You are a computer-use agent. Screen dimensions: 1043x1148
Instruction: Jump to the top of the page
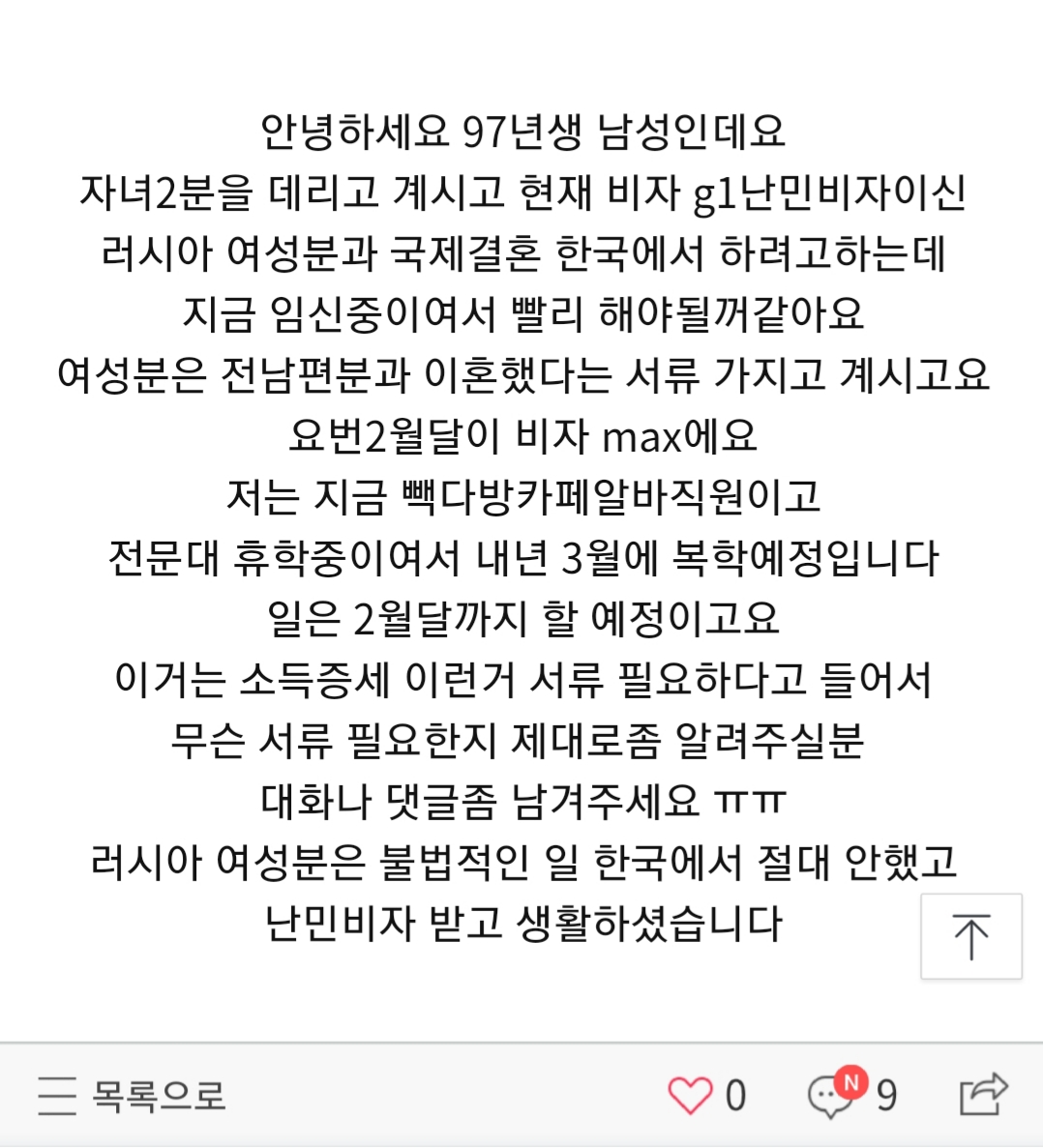tap(971, 936)
